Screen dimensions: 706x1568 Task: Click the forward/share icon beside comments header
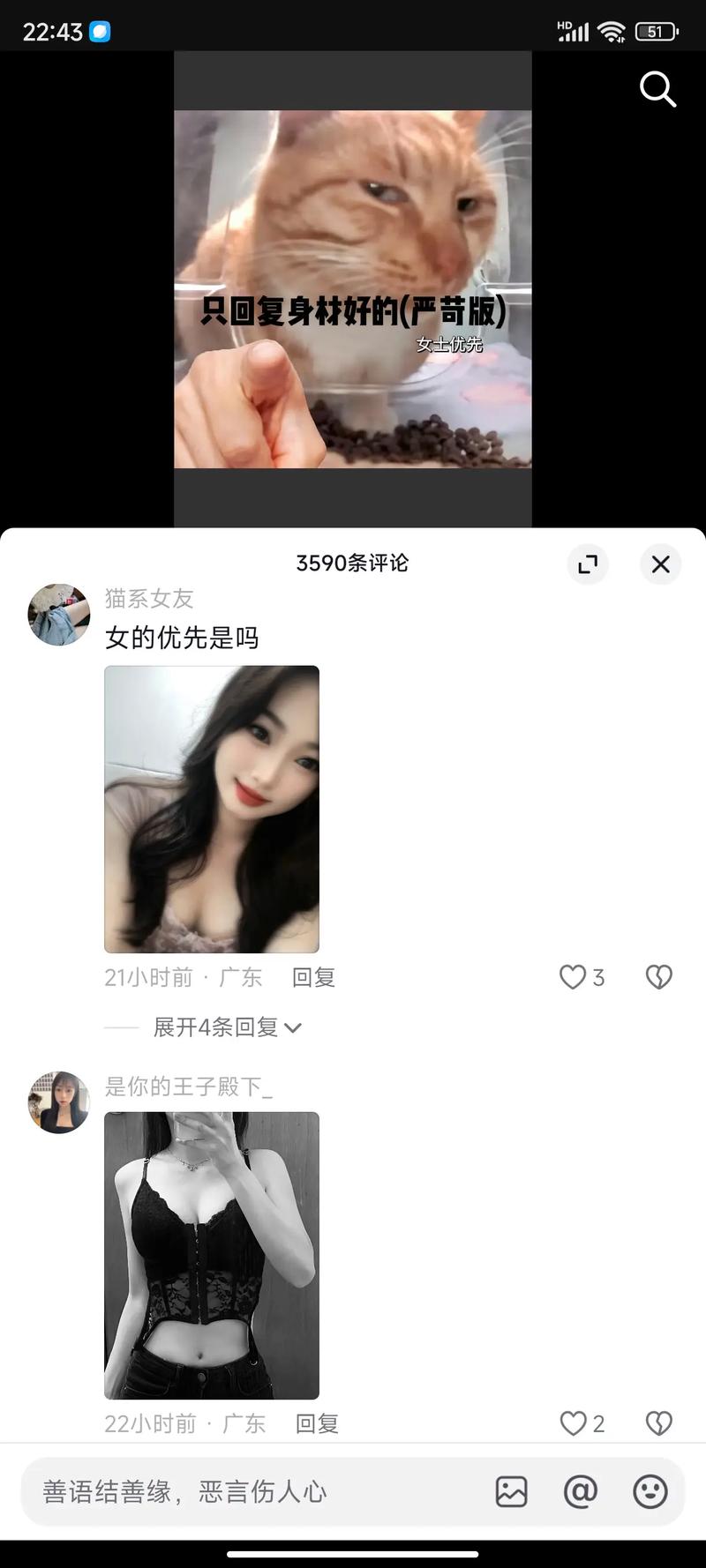(588, 564)
